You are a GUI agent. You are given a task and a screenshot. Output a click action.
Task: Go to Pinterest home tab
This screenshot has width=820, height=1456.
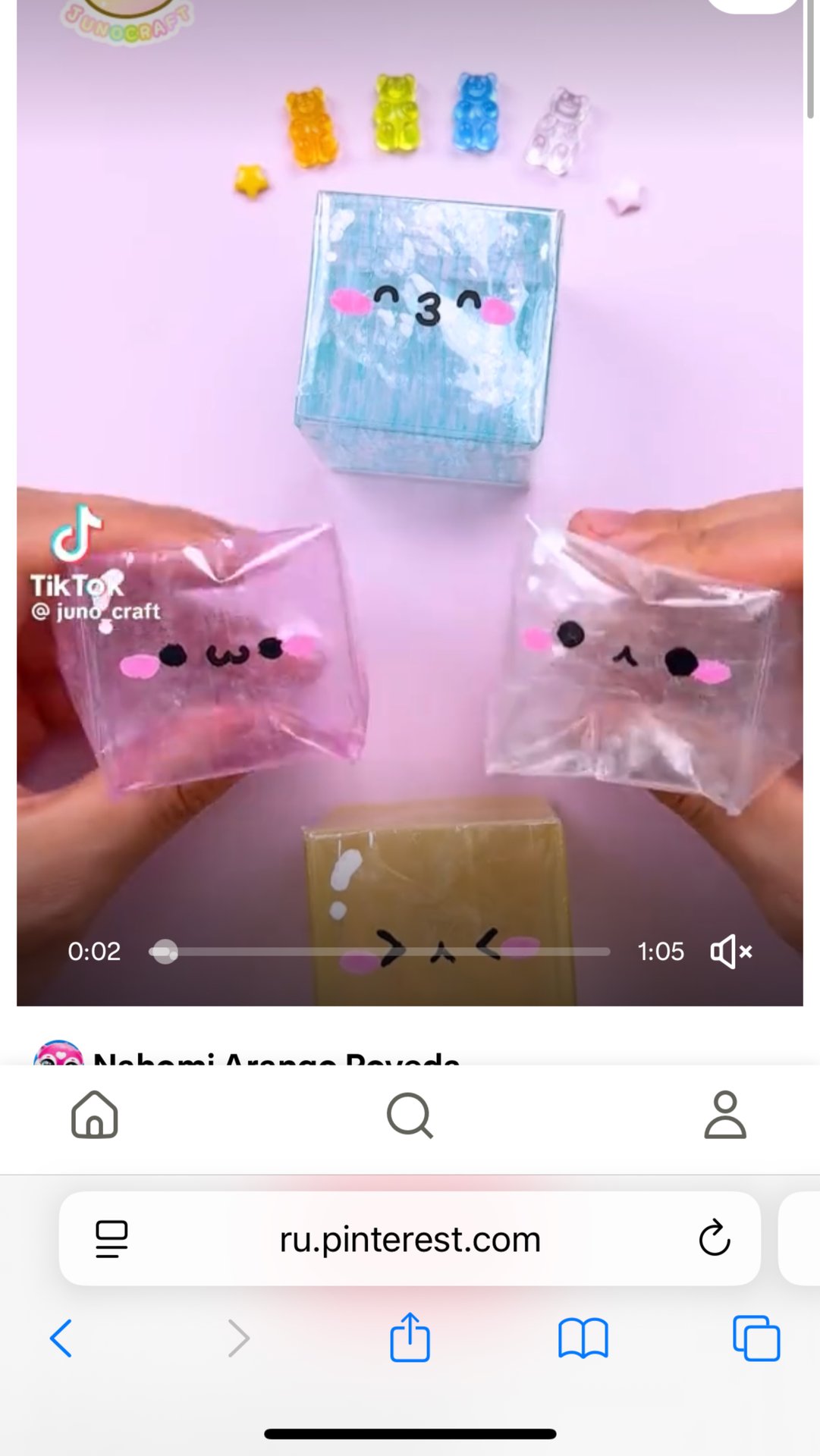[x=95, y=1115]
